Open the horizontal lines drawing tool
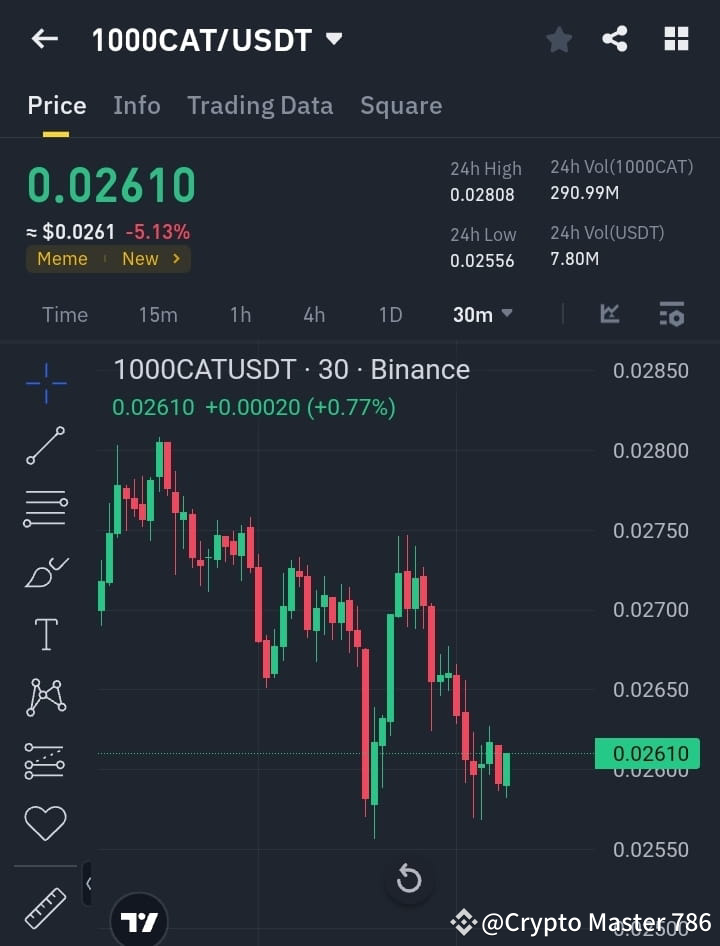Image resolution: width=720 pixels, height=946 pixels. click(44, 508)
